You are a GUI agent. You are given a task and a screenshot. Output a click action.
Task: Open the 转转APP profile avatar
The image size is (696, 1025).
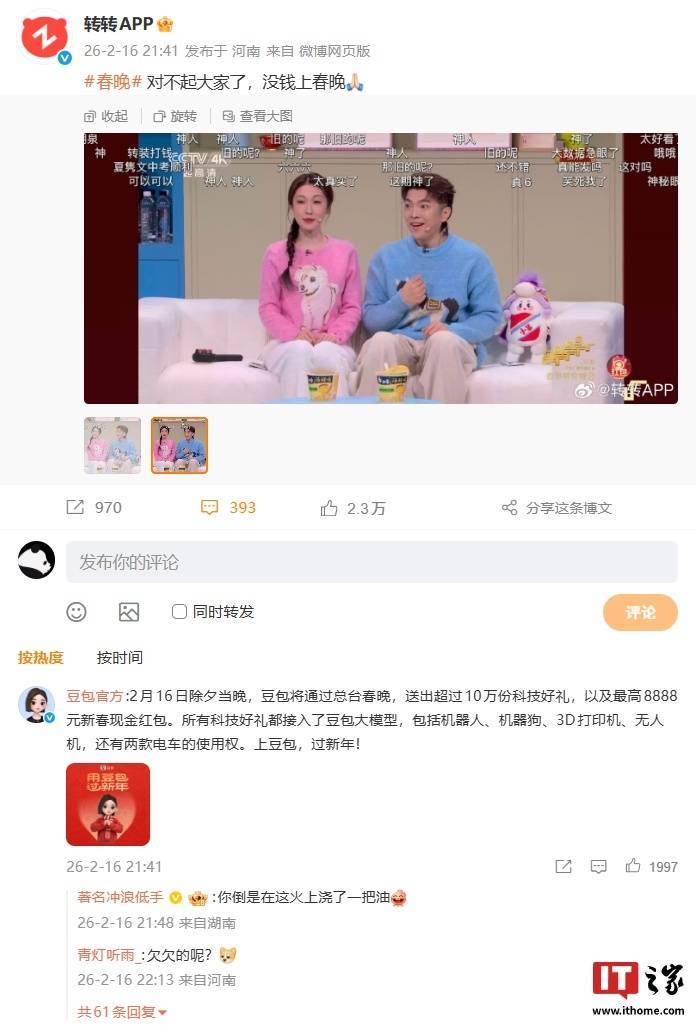[x=44, y=37]
